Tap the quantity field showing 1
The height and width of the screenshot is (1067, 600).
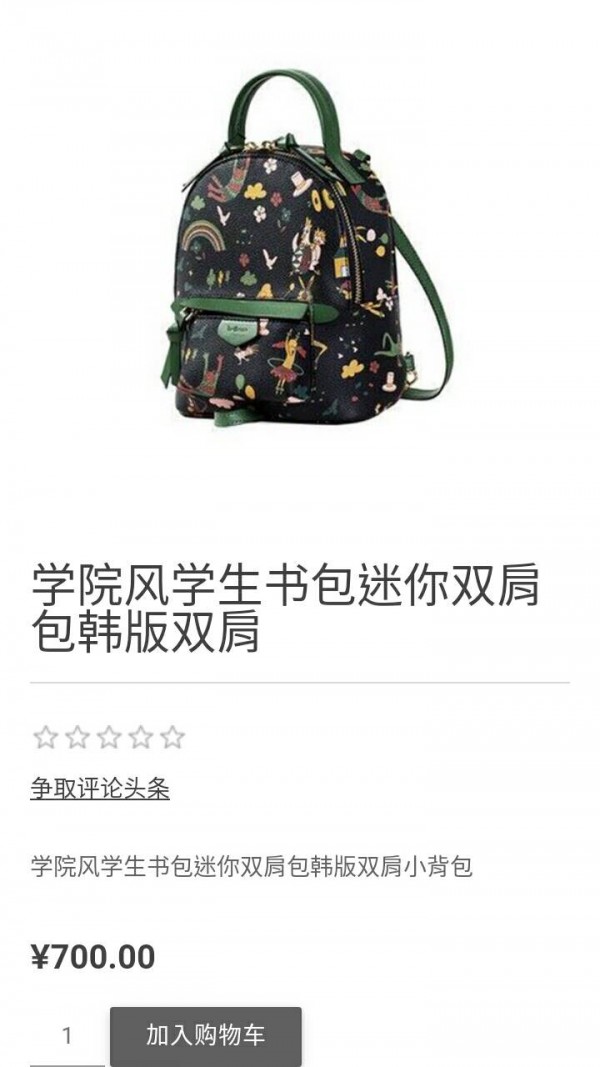[x=67, y=1036]
